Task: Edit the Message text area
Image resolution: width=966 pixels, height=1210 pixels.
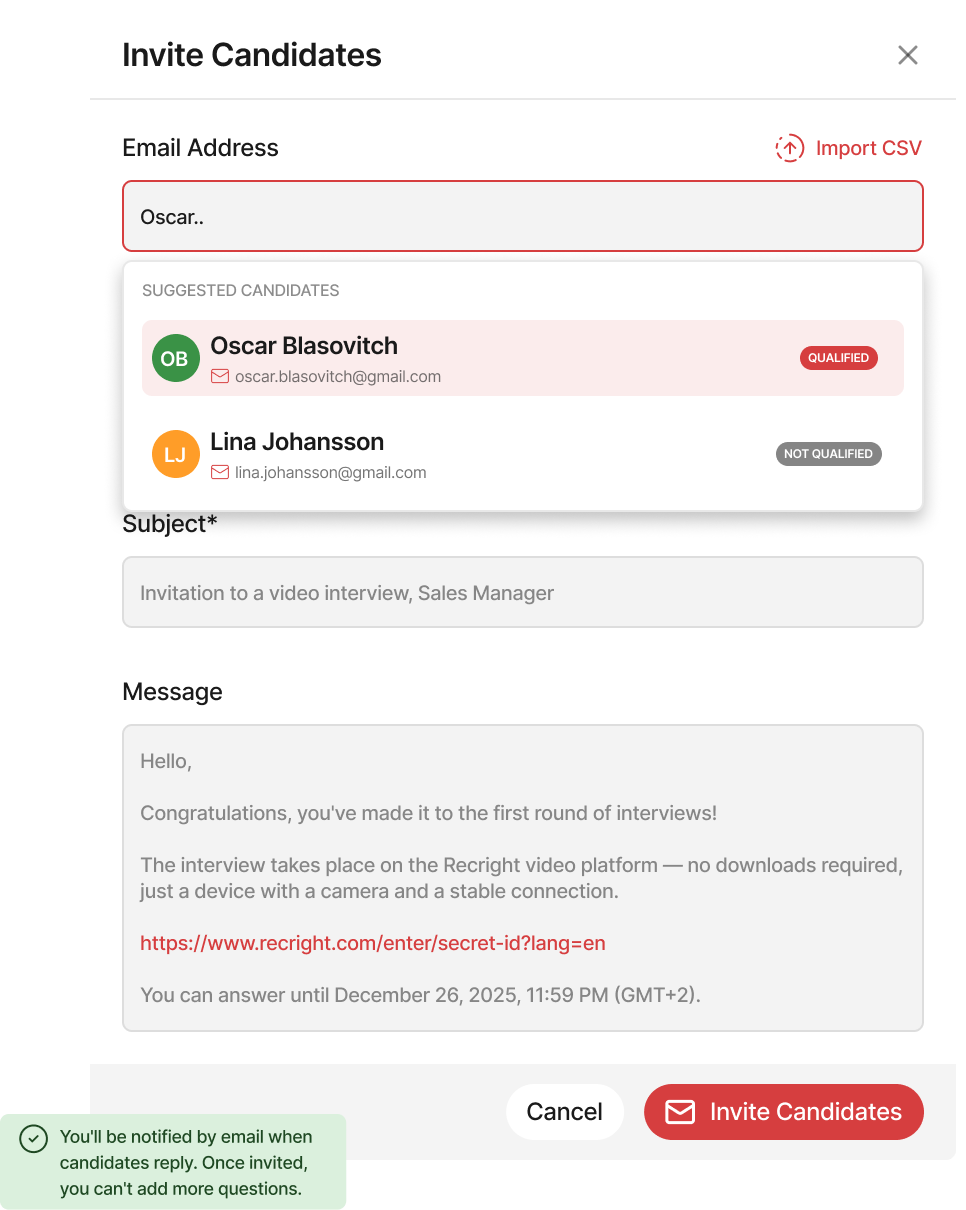Action: pyautogui.click(x=523, y=878)
